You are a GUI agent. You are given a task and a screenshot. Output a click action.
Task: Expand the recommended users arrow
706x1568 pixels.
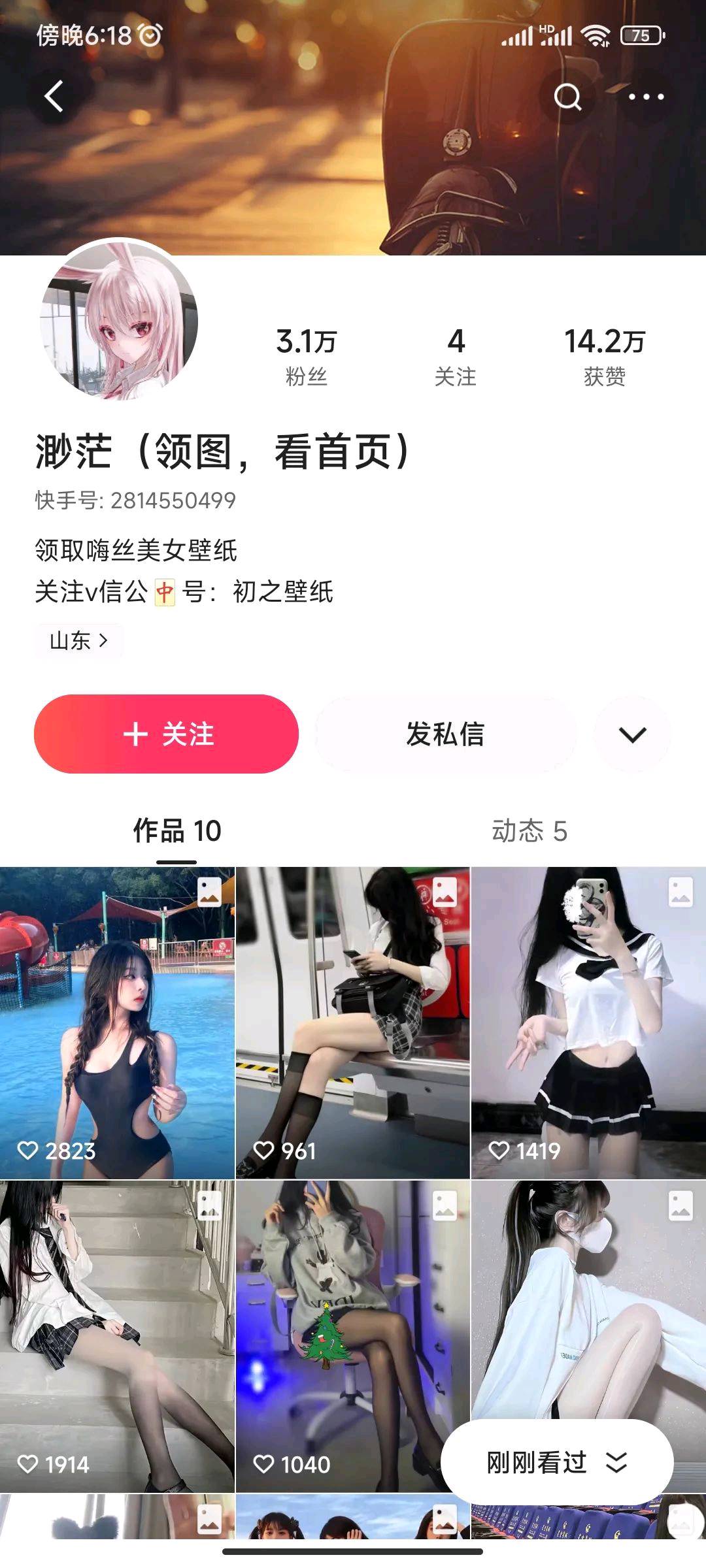(x=632, y=734)
